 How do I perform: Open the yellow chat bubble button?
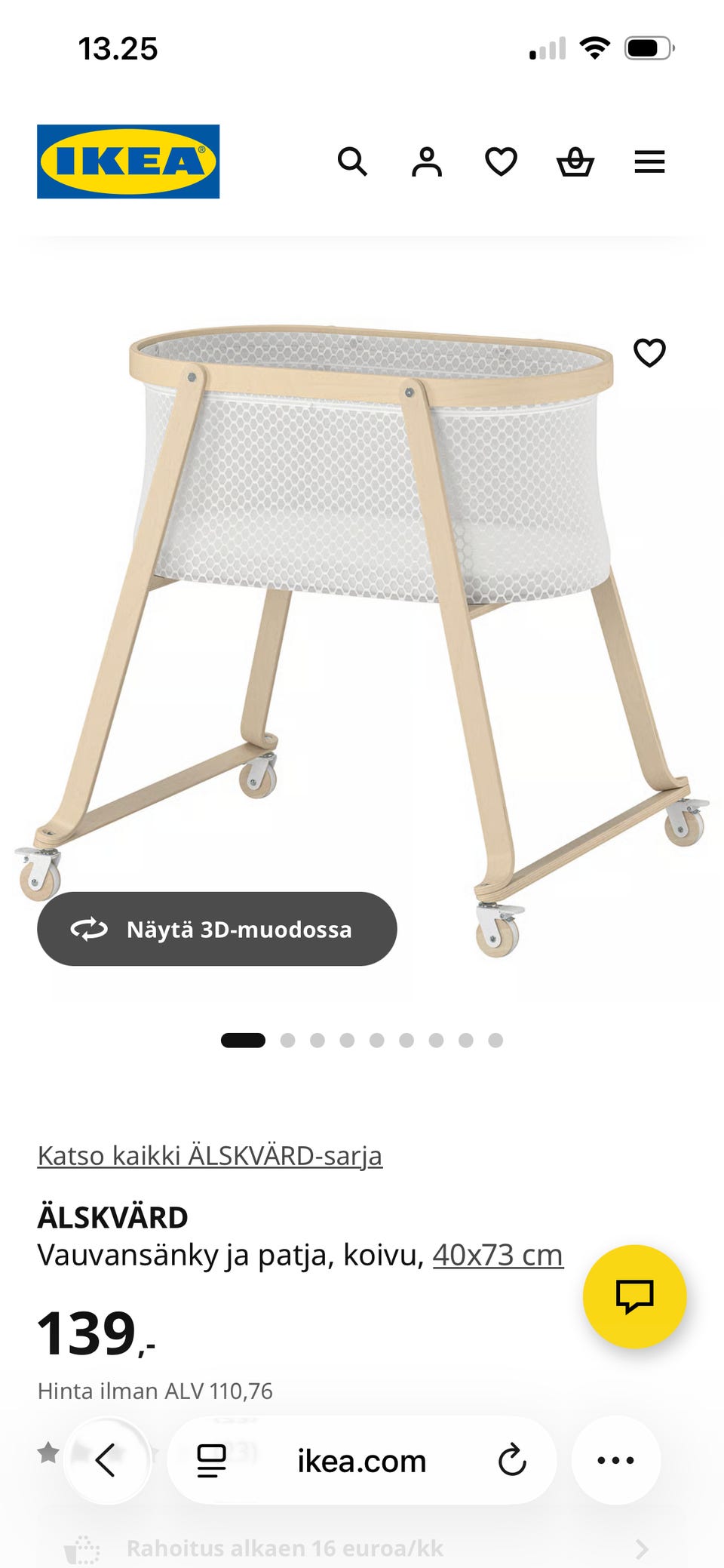[x=635, y=1296]
